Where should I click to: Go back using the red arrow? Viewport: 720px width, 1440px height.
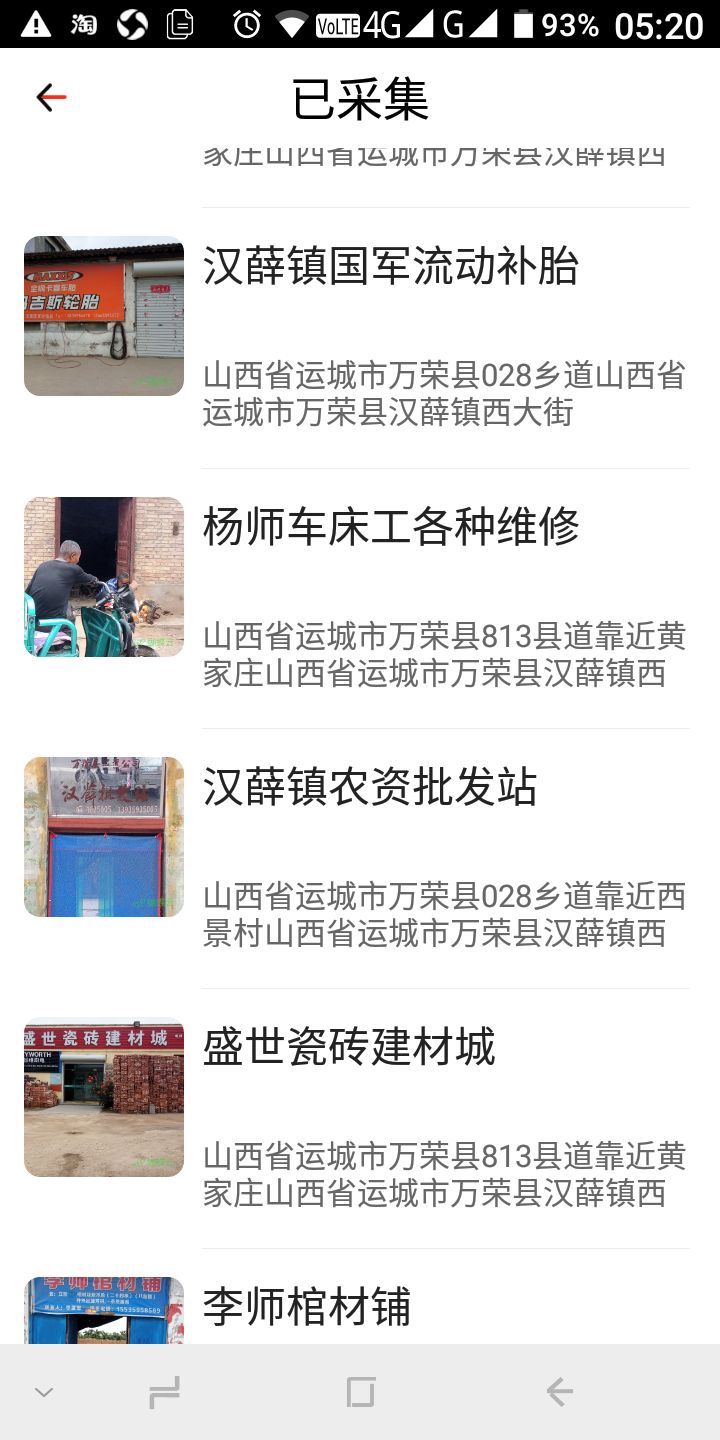(51, 97)
